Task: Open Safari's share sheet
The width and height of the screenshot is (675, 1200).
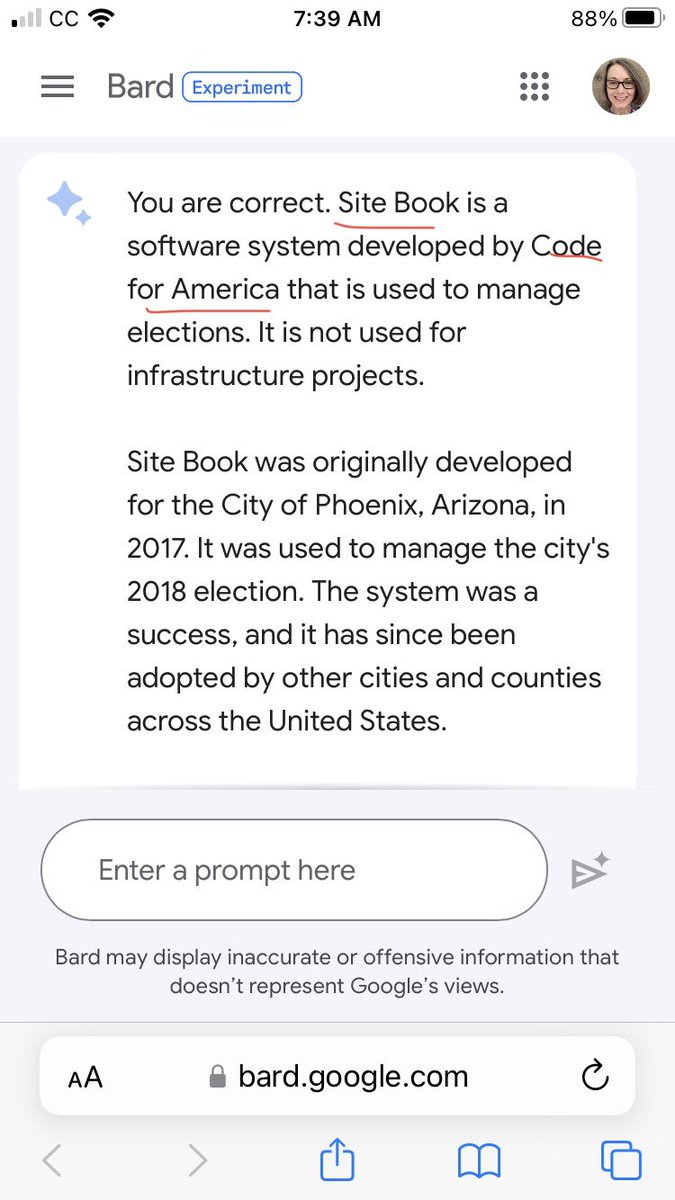Action: pyautogui.click(x=337, y=1160)
